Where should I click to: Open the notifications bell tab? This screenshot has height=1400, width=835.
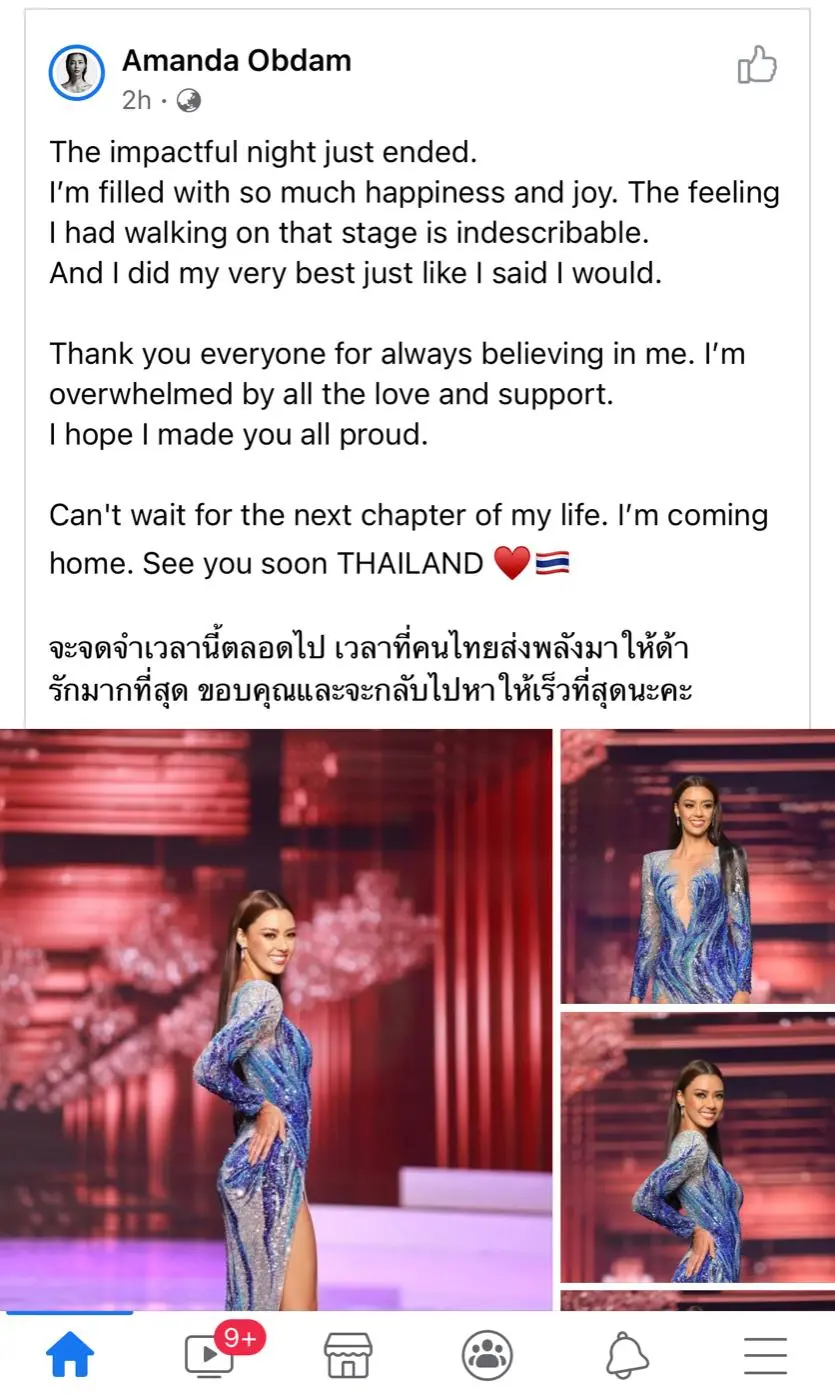click(x=627, y=1356)
